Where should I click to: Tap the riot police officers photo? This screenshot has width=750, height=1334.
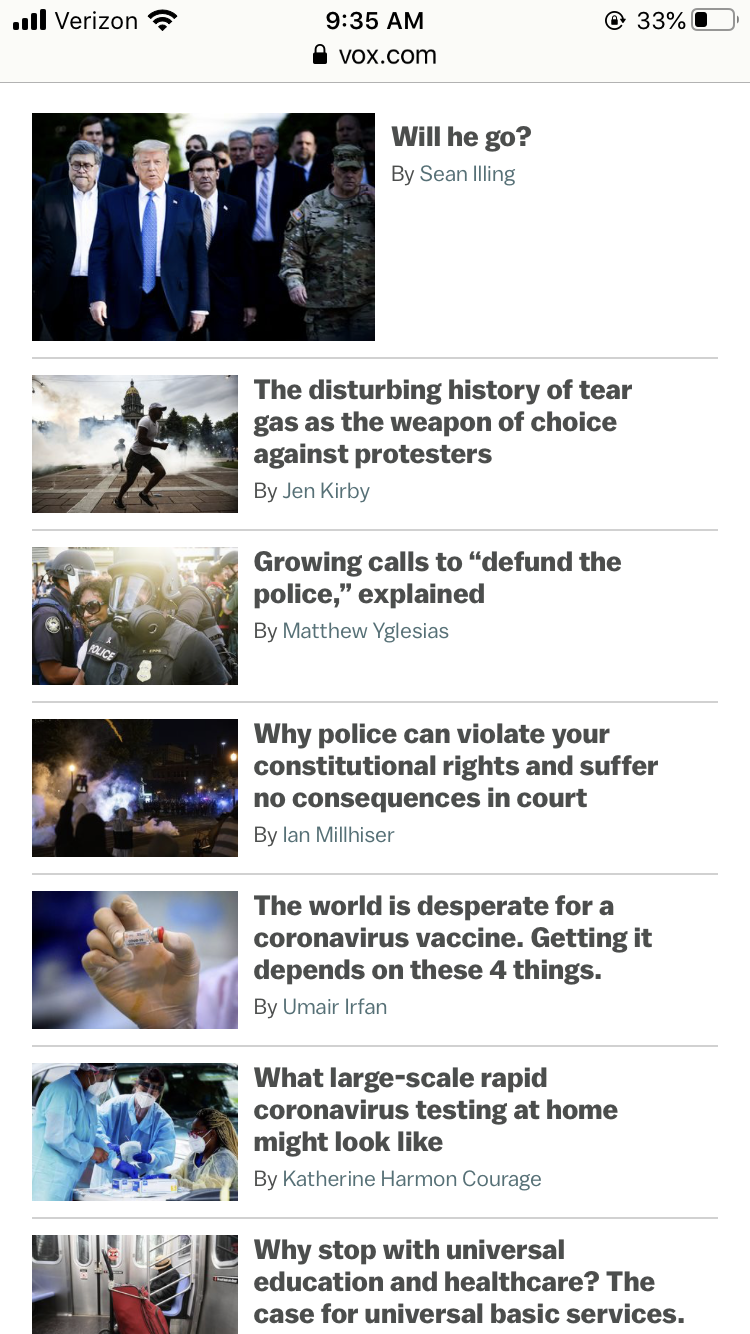[135, 616]
